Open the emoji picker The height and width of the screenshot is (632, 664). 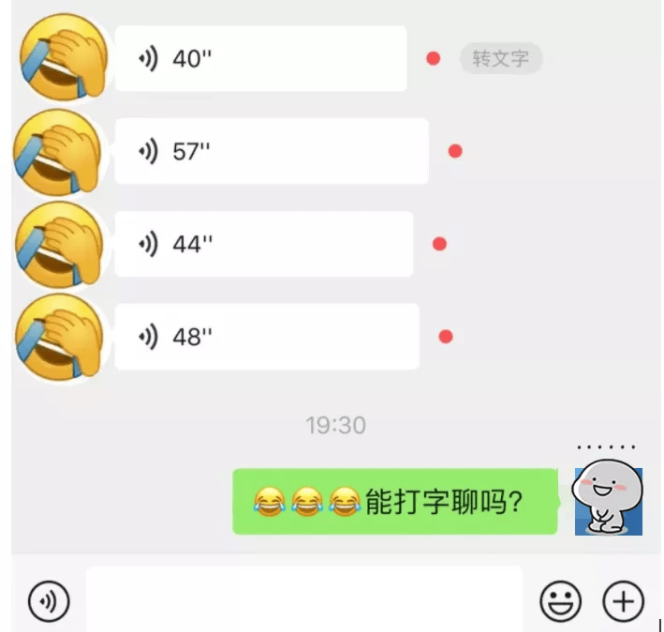560,601
